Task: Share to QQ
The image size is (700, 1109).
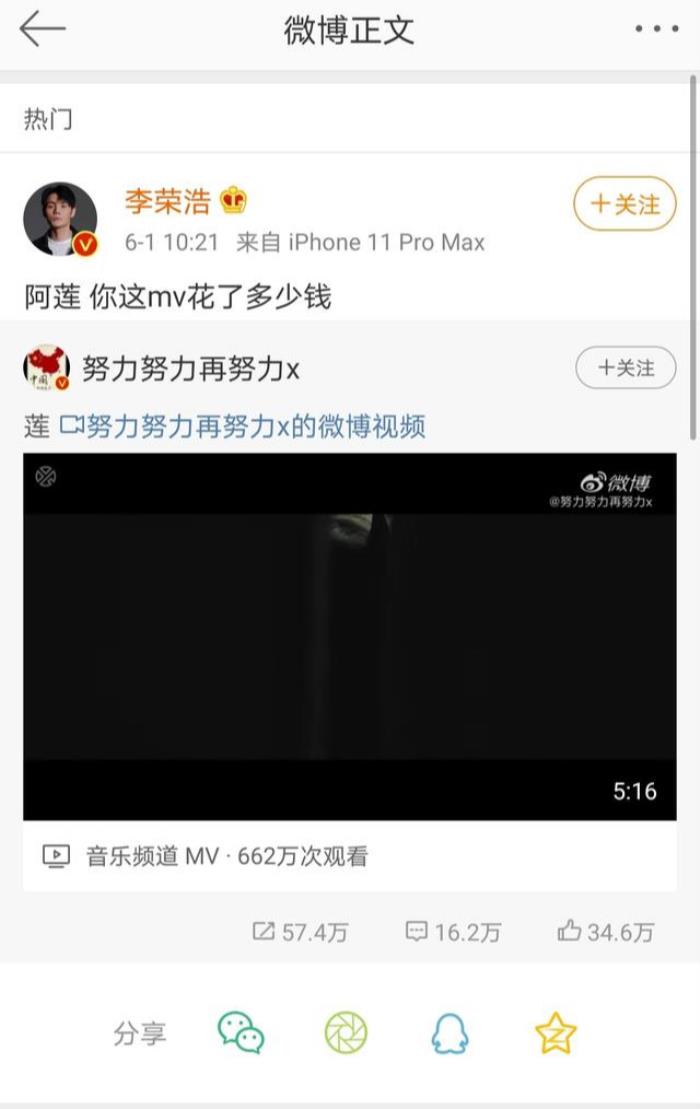Action: click(x=450, y=1033)
